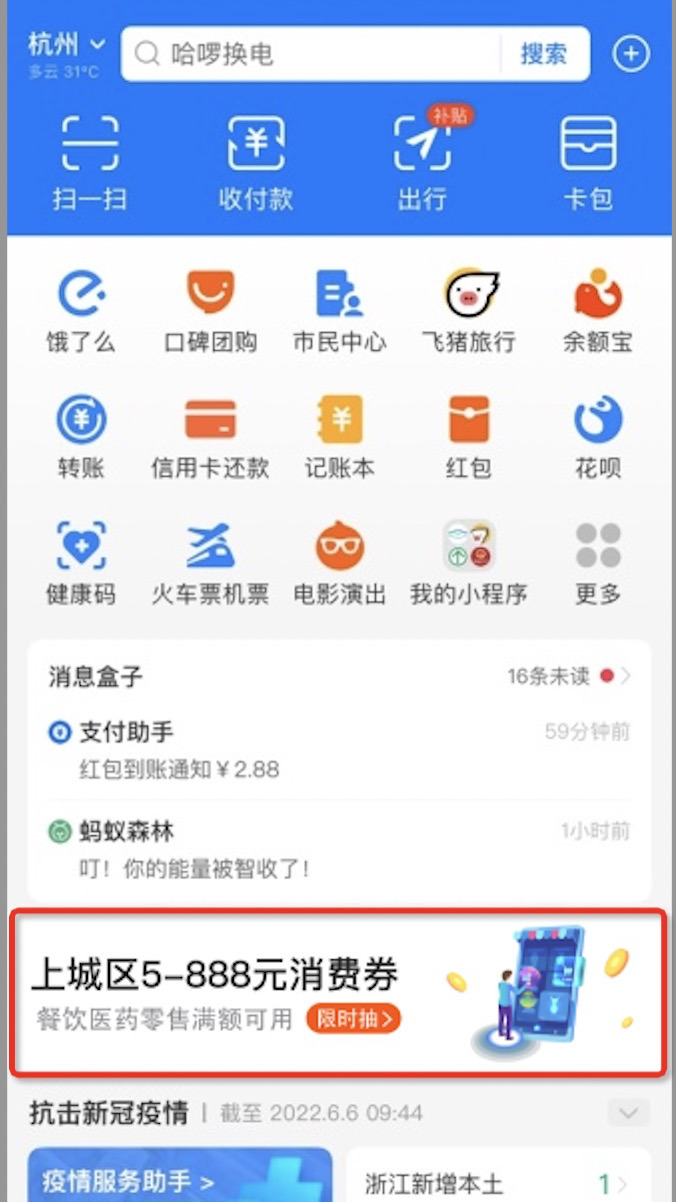Open 火车票机票 booking
The width and height of the screenshot is (676, 1202).
coord(210,563)
